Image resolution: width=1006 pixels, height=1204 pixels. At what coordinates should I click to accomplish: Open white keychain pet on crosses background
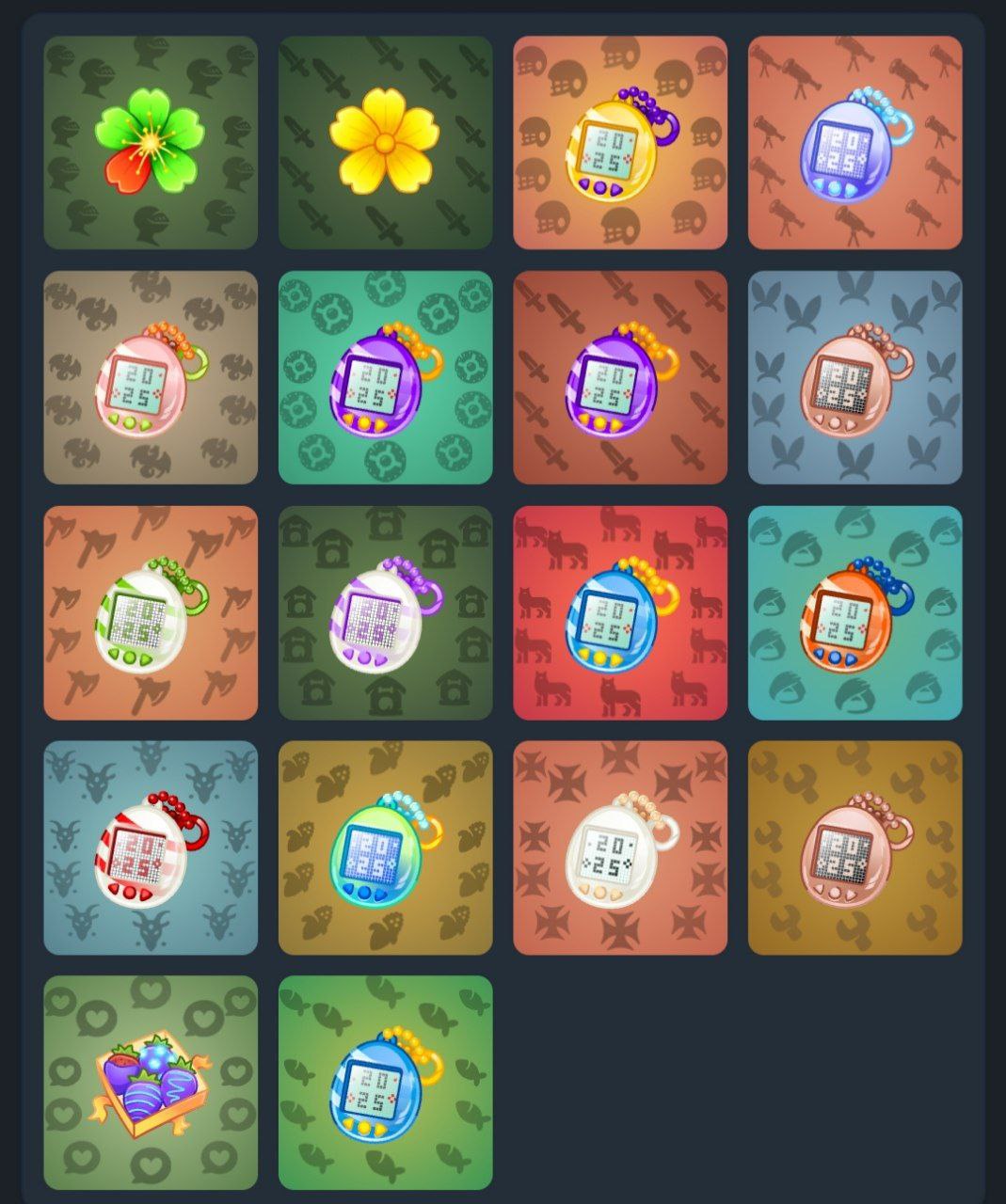tap(620, 848)
